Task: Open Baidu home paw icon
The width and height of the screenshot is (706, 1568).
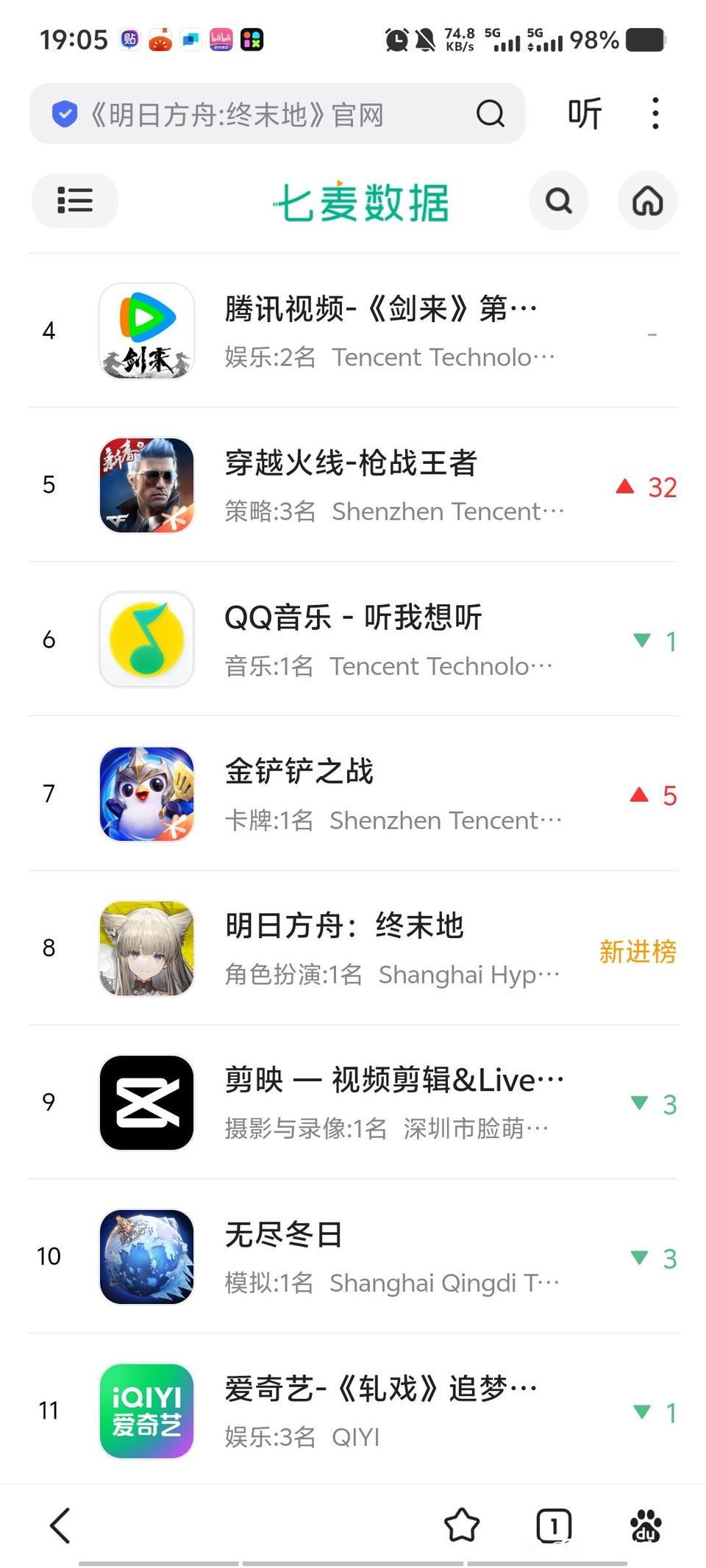Action: coord(646,1525)
